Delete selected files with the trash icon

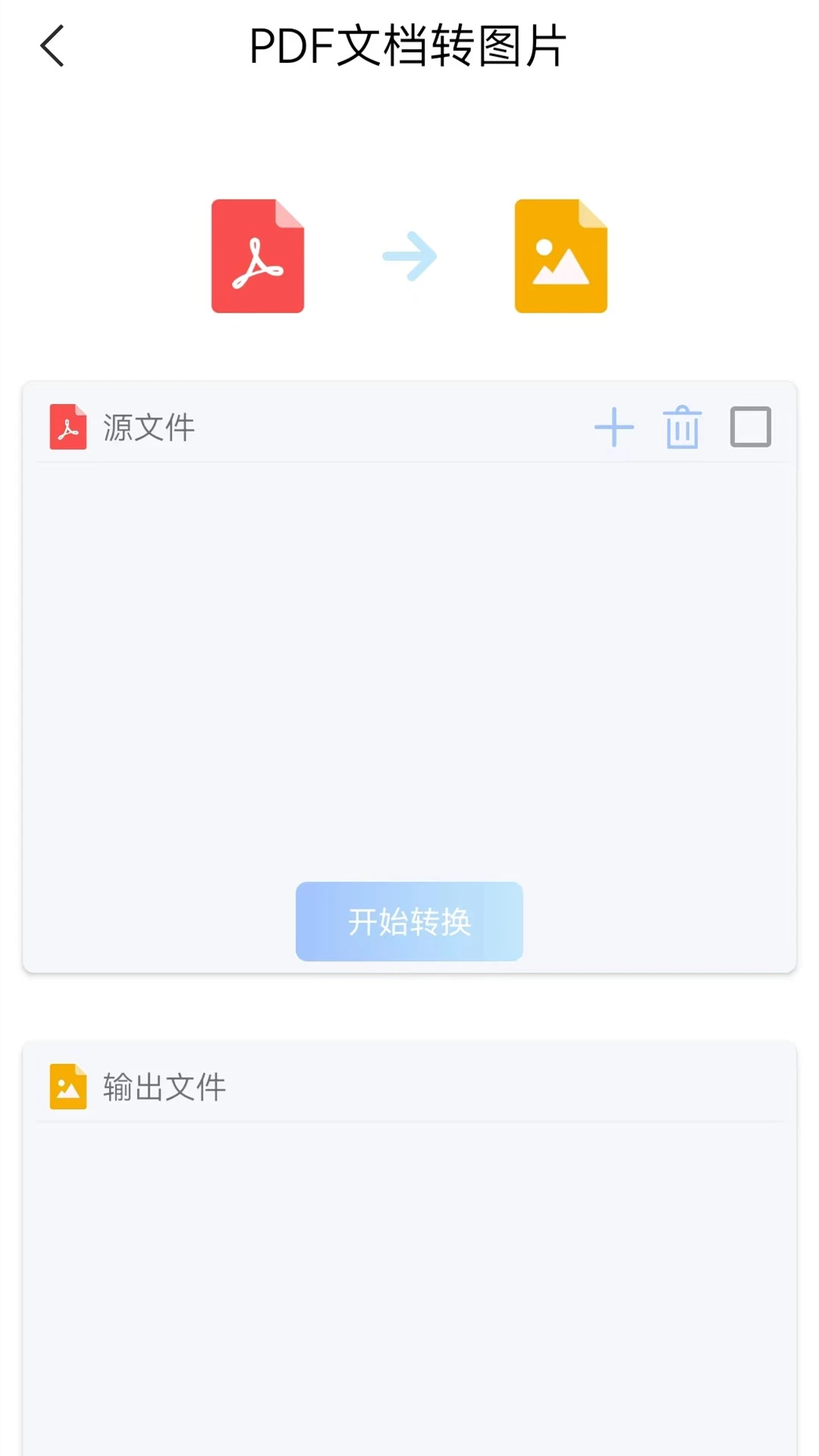(x=681, y=428)
